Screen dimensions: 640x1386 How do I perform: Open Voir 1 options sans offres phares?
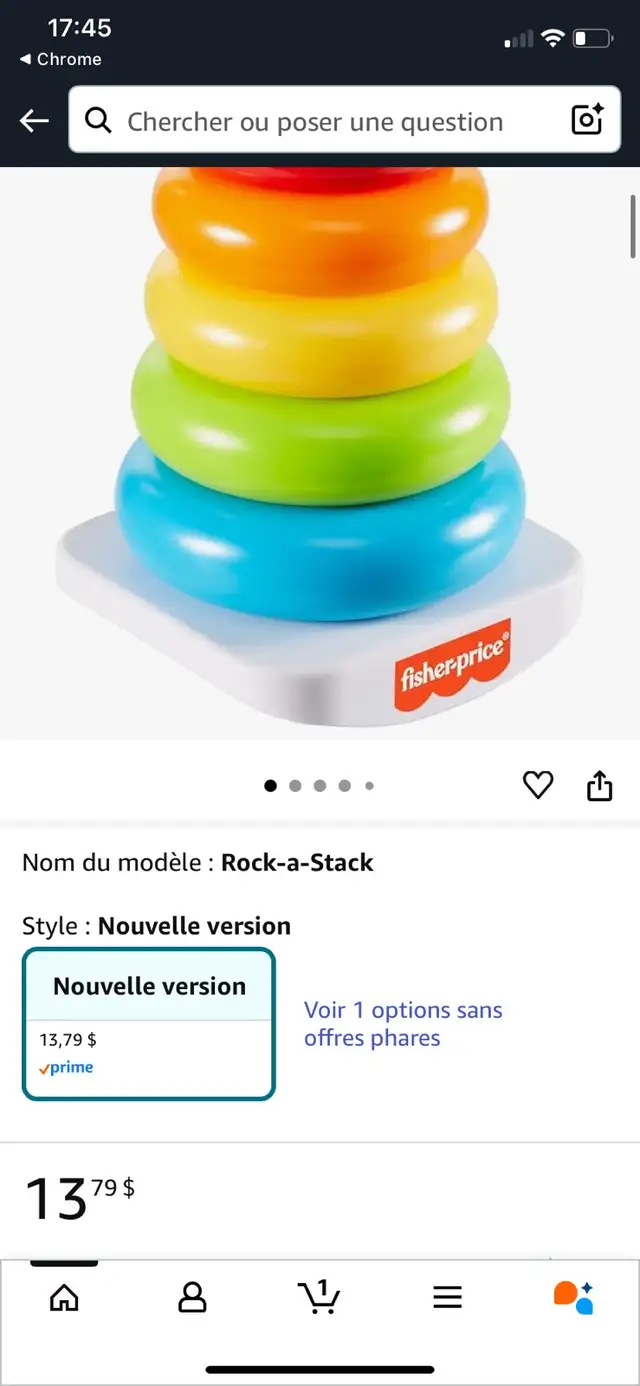coord(403,1024)
